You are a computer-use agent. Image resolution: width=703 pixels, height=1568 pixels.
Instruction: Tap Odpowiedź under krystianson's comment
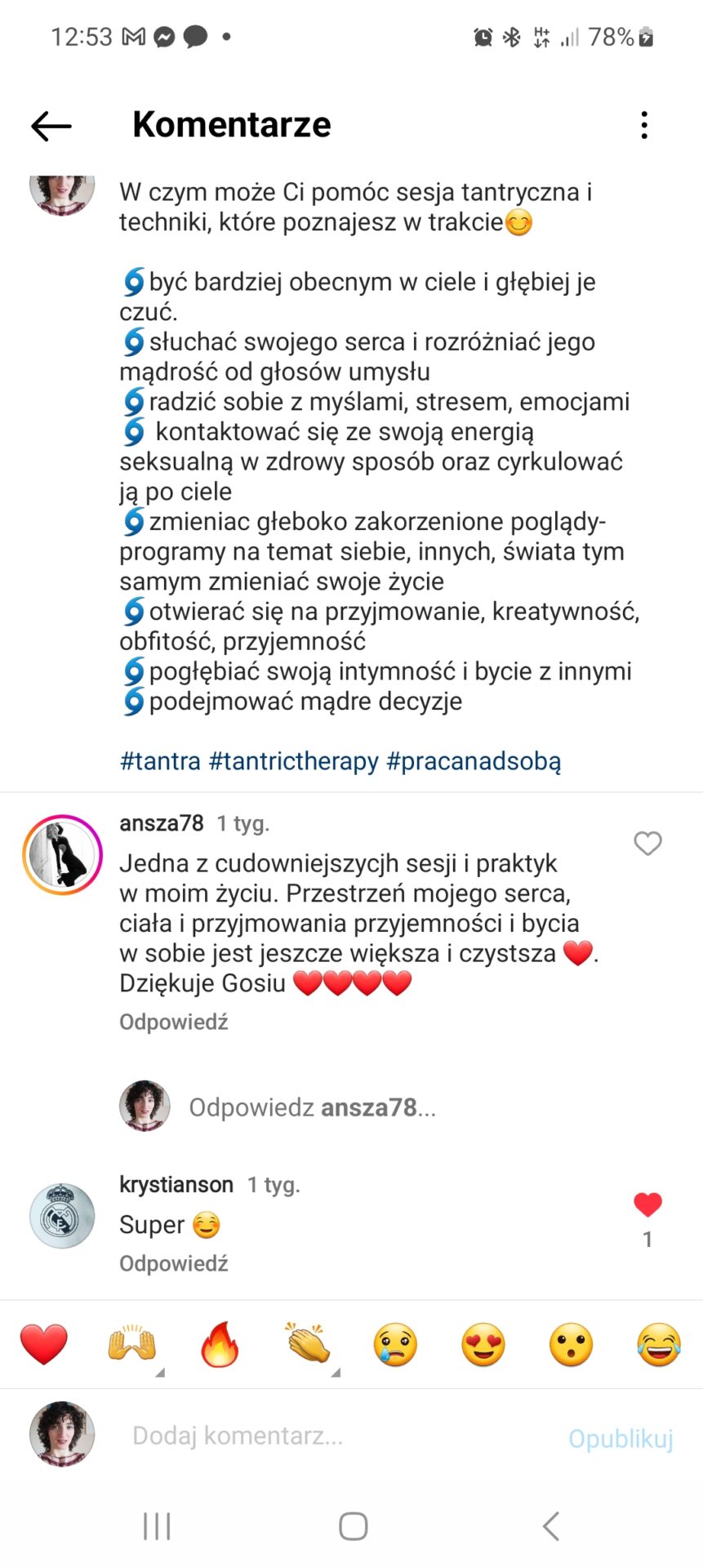(x=174, y=1263)
